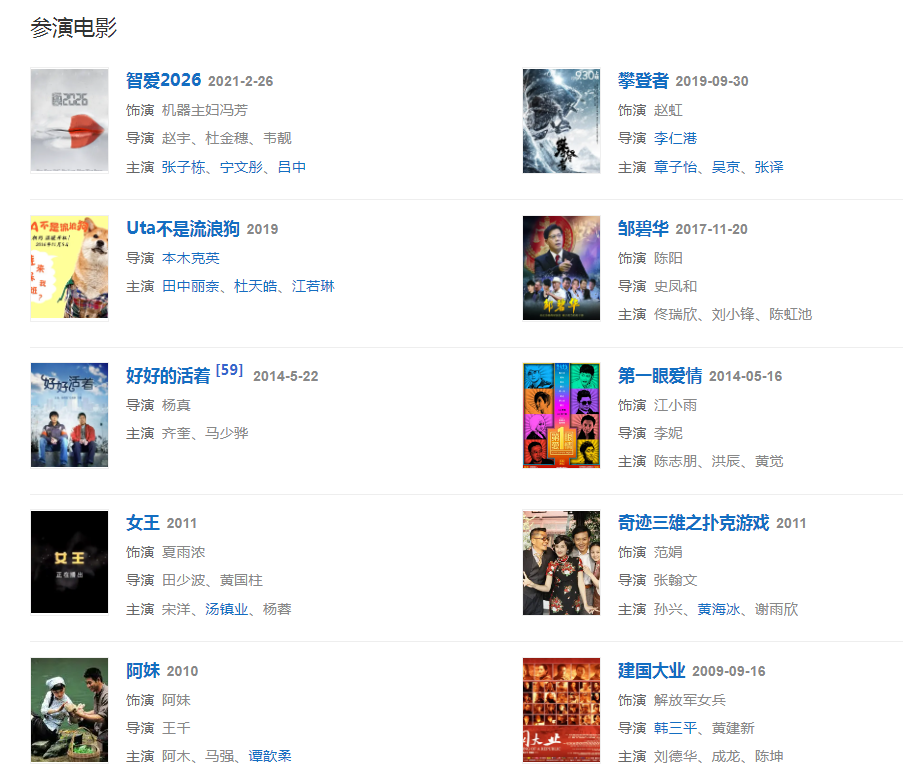
Task: Open the 女王 movie title link
Action: coord(142,523)
